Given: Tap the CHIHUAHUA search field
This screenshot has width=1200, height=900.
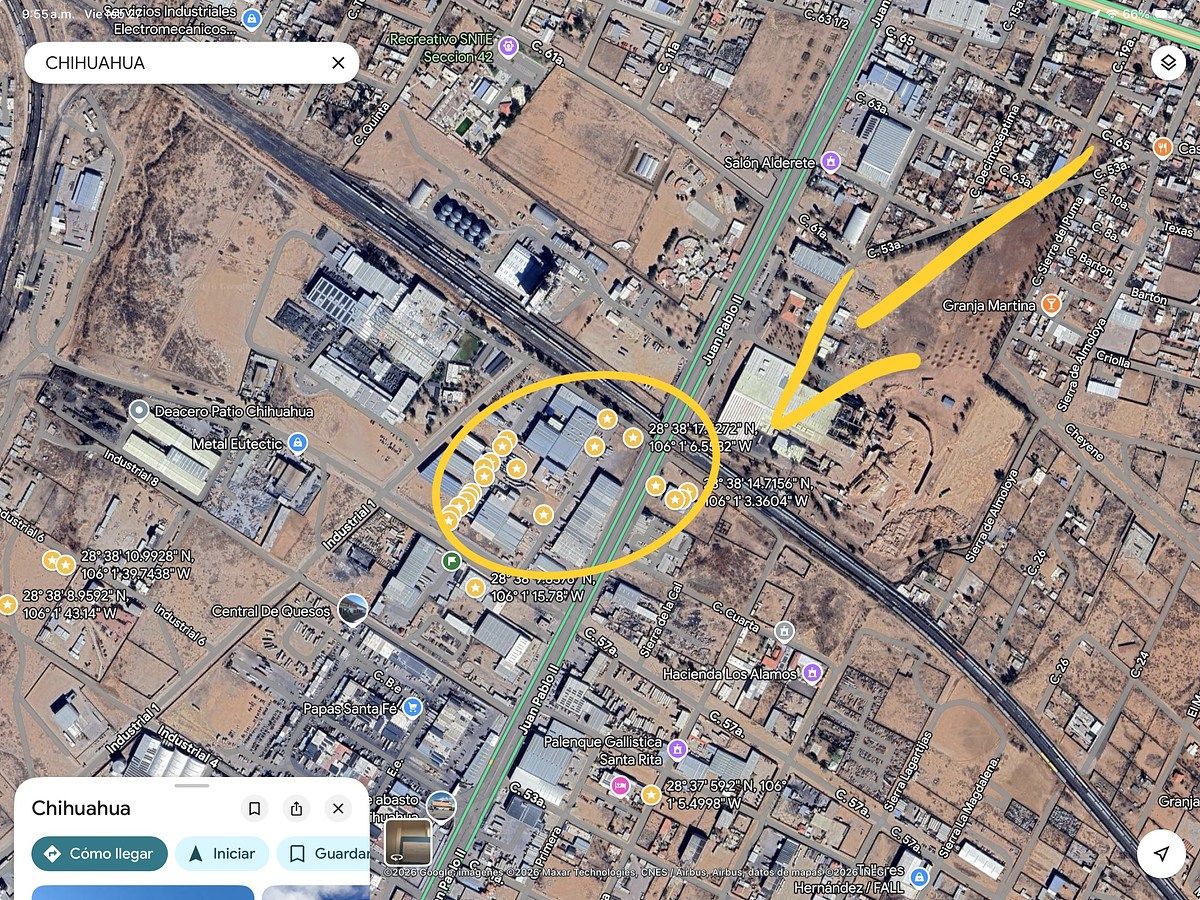Looking at the screenshot, I should point(180,63).
